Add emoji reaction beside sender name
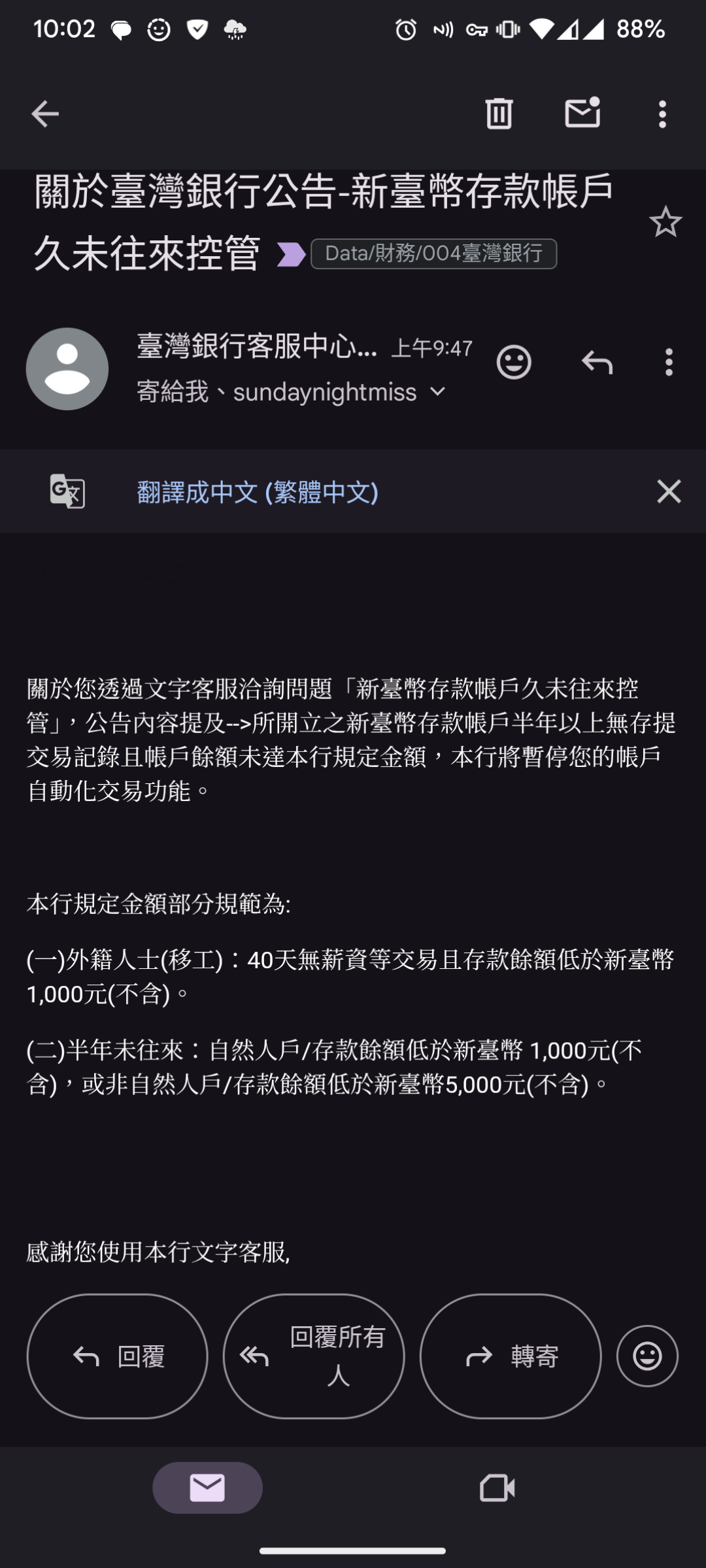The image size is (706, 1568). pos(514,362)
